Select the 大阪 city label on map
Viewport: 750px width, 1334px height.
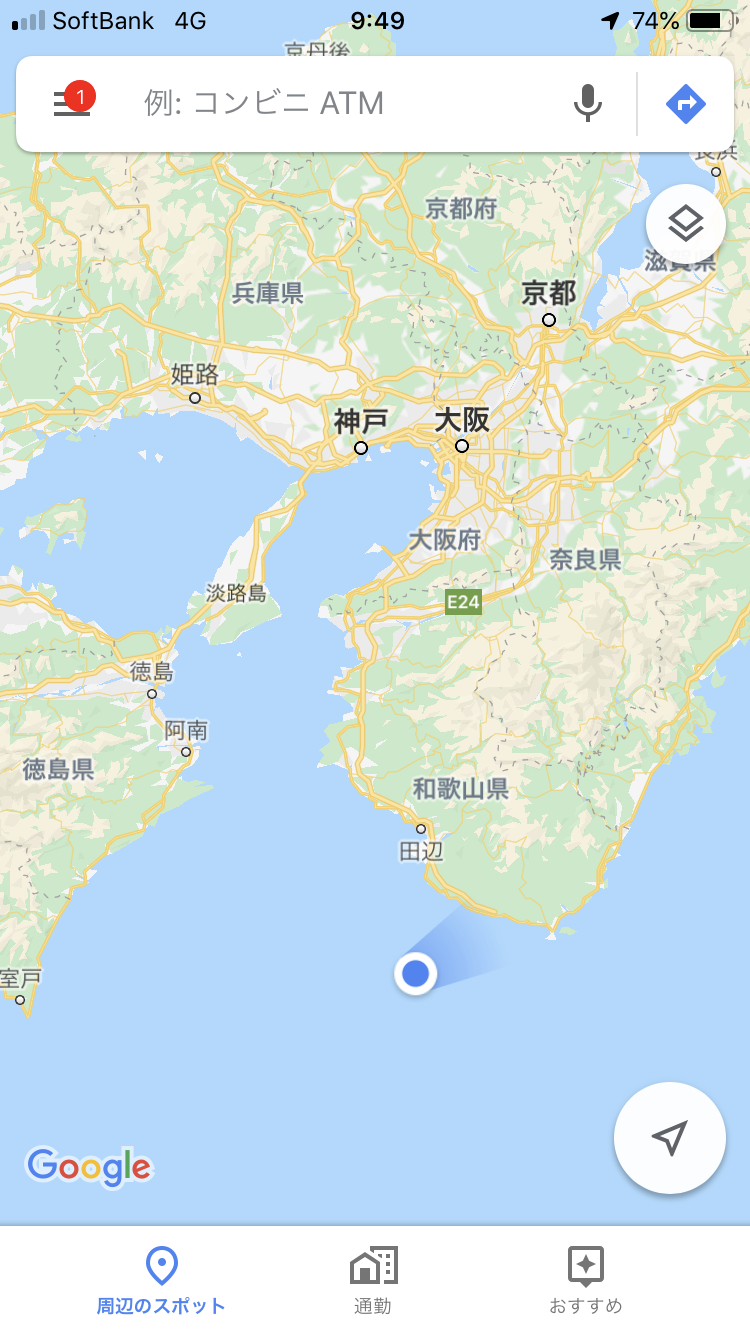(462, 421)
